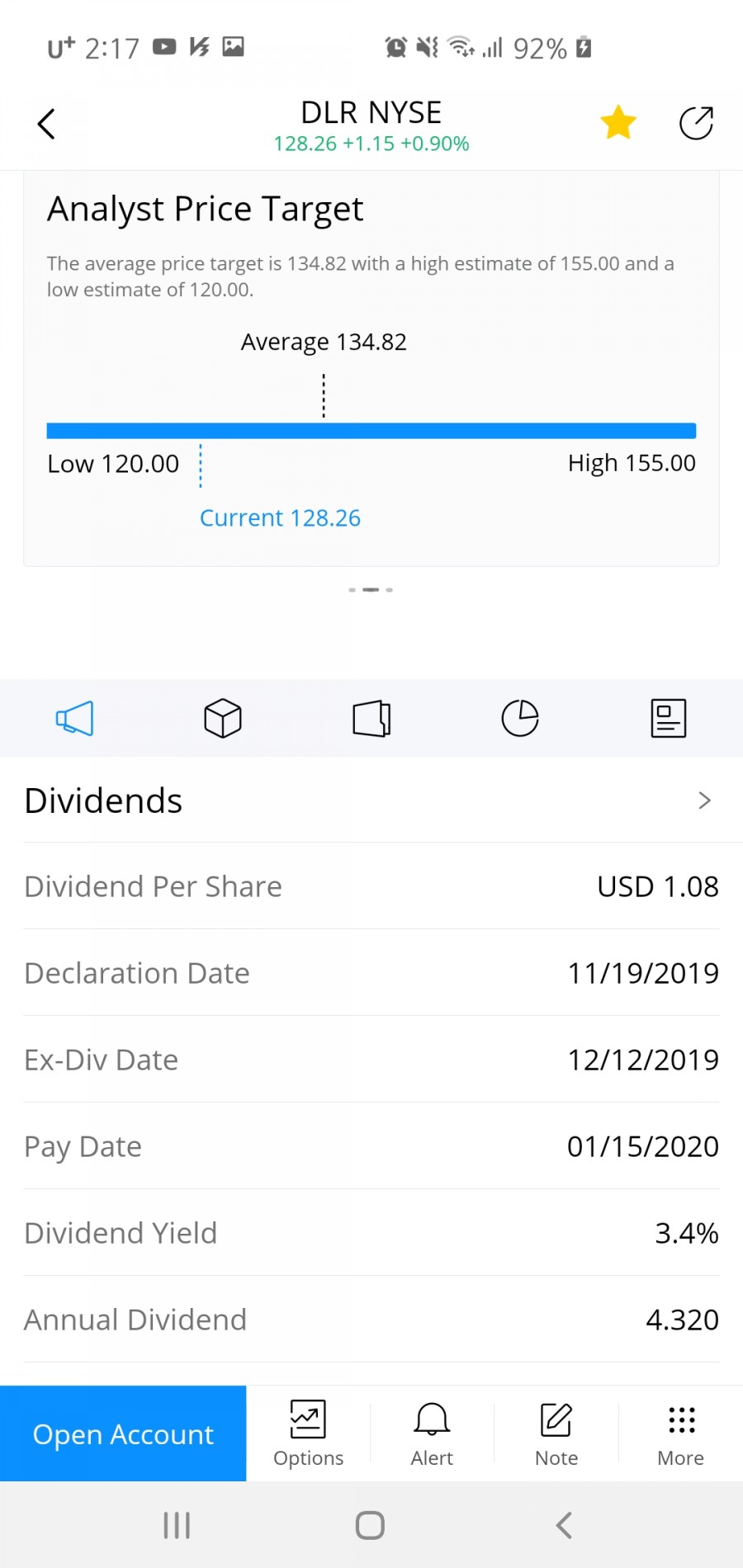Open the More menu
The image size is (743, 1568).
[680, 1434]
